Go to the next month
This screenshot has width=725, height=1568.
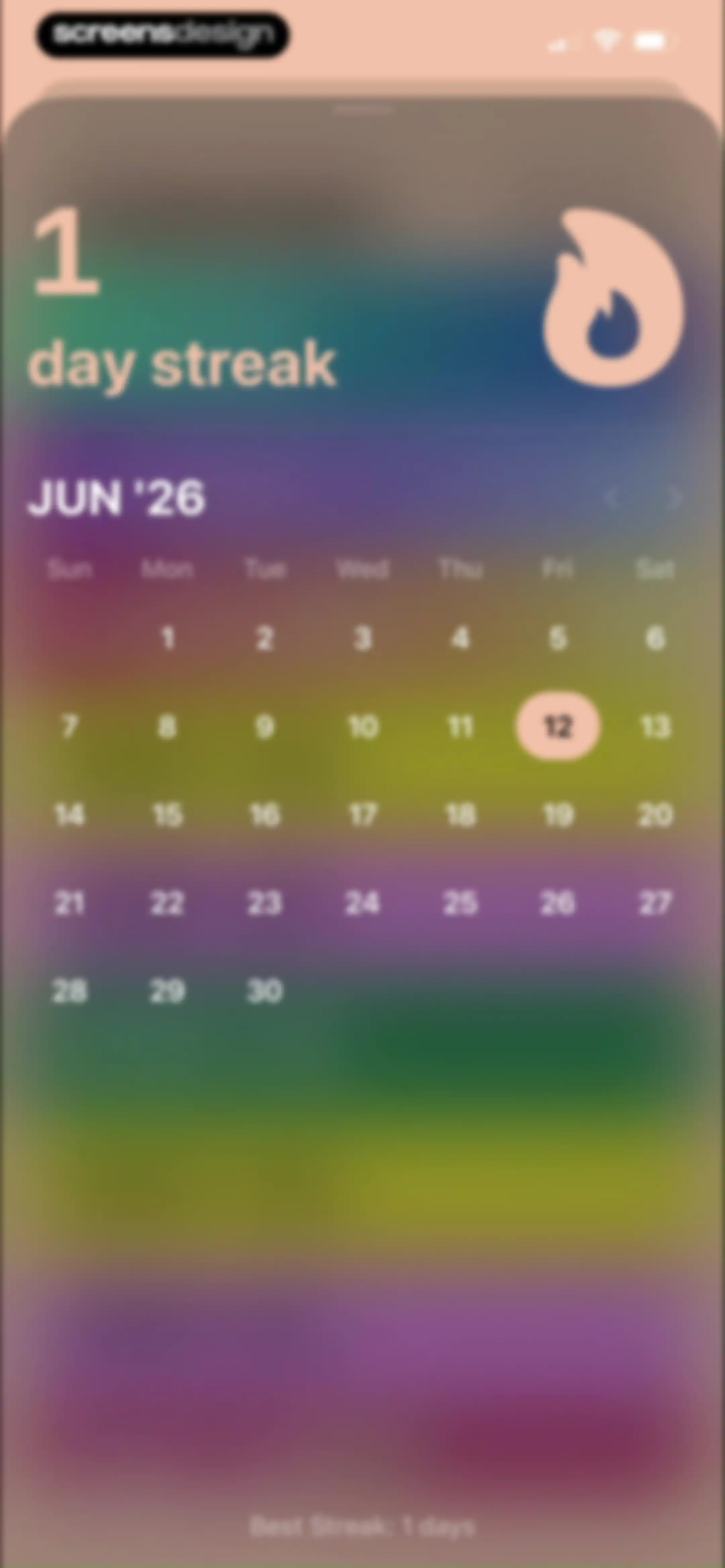click(x=674, y=498)
